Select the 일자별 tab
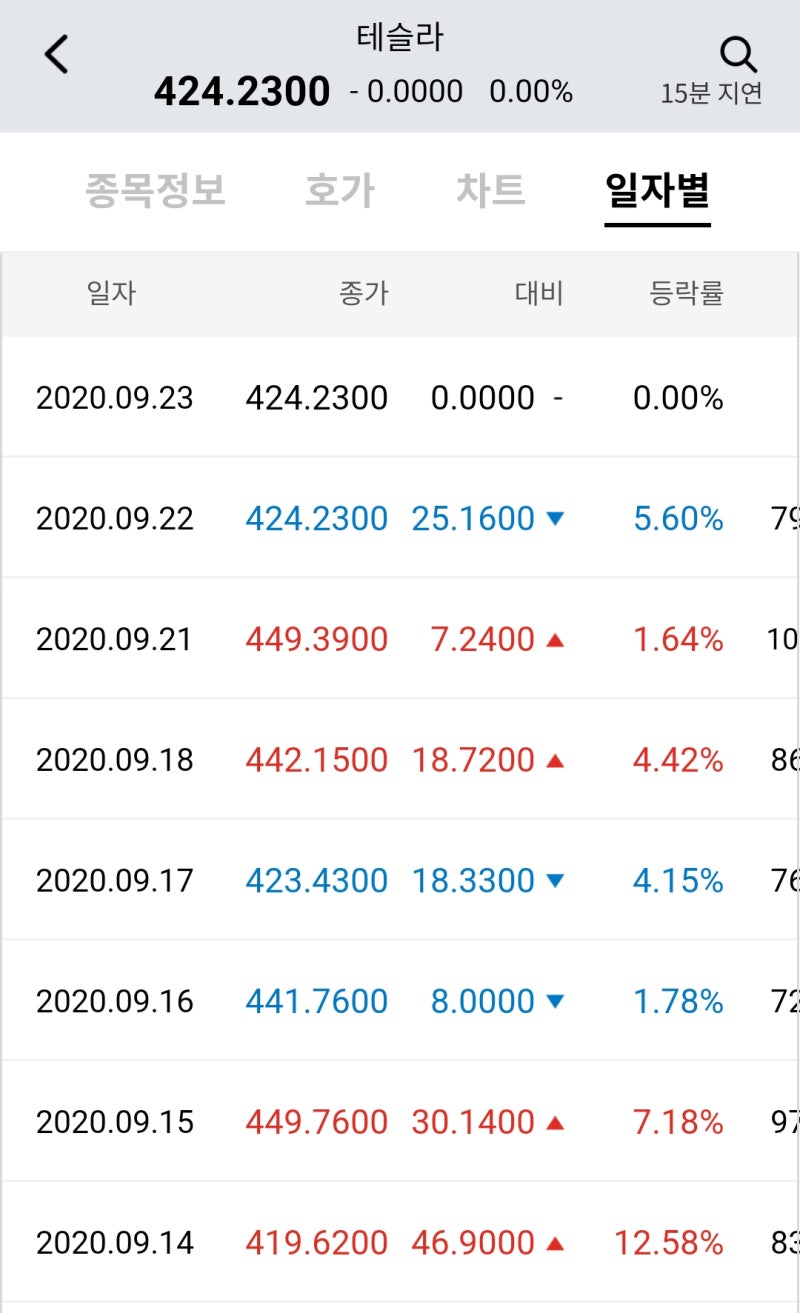This screenshot has height=1313, width=800. tap(657, 191)
